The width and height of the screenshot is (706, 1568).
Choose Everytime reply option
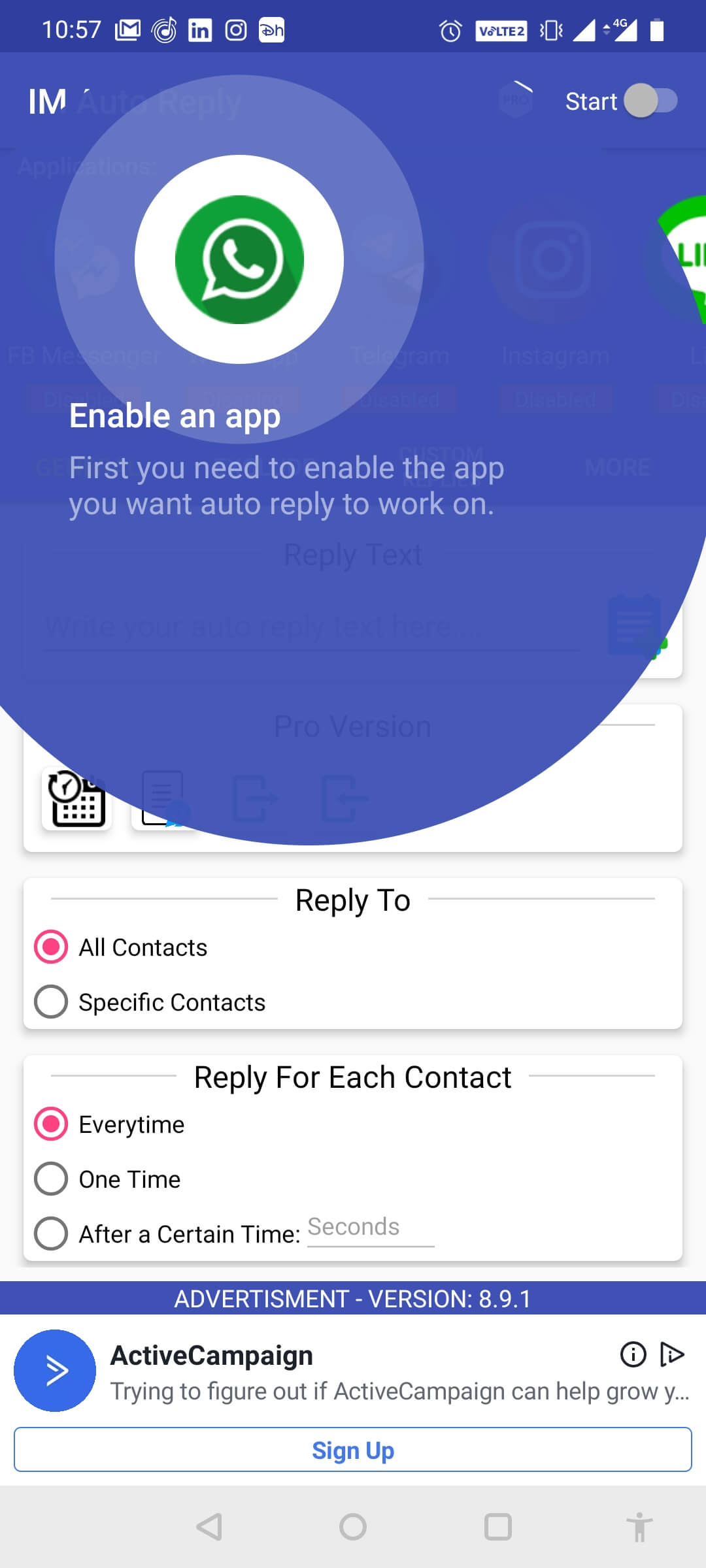tap(51, 1124)
